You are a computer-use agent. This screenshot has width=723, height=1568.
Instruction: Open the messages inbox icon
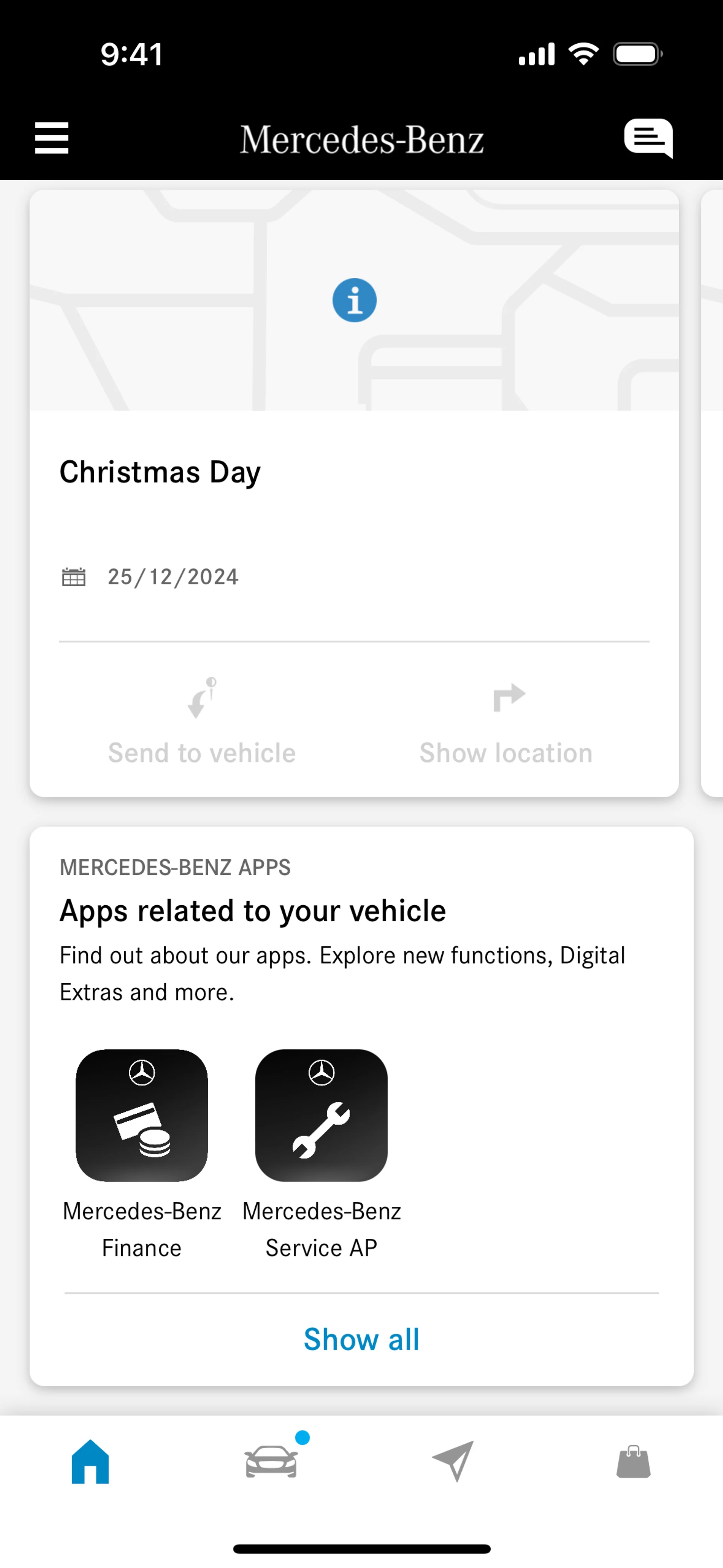click(x=648, y=138)
